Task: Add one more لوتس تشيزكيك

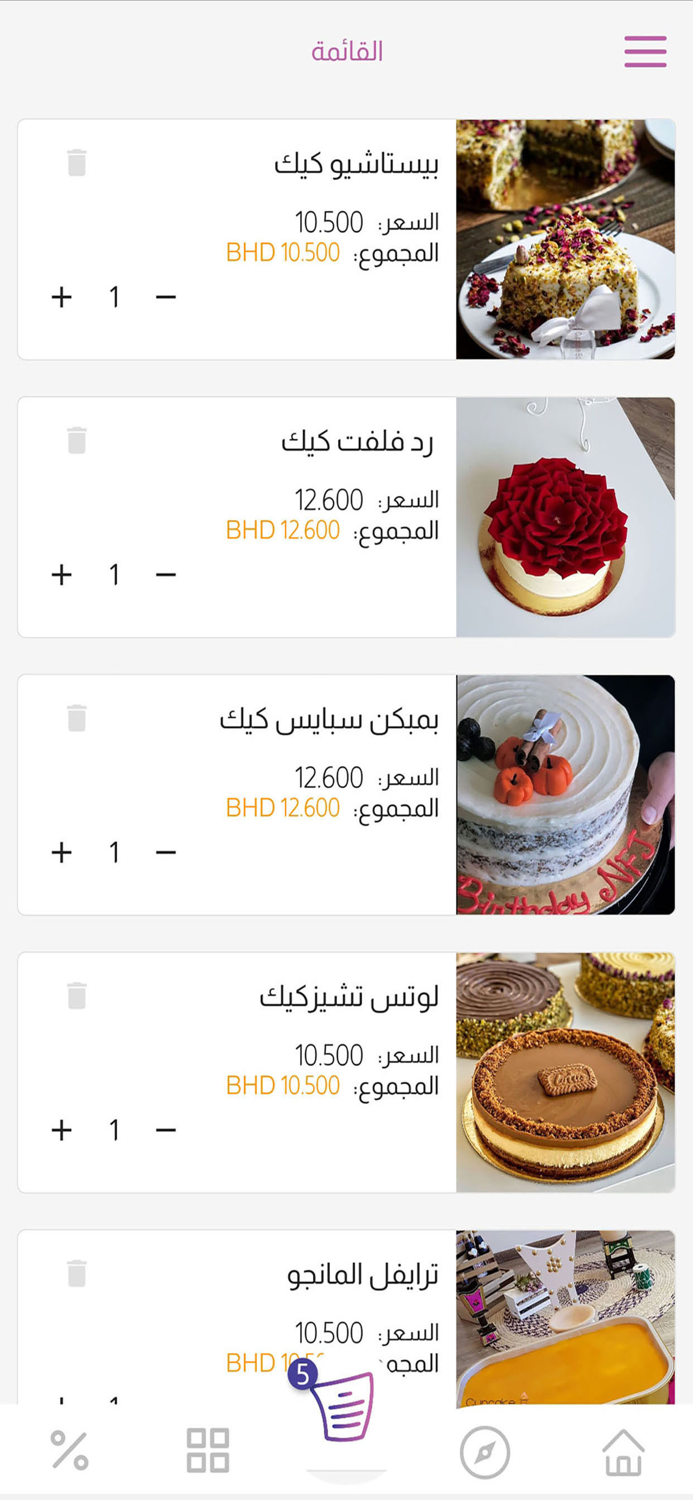Action: click(62, 1130)
